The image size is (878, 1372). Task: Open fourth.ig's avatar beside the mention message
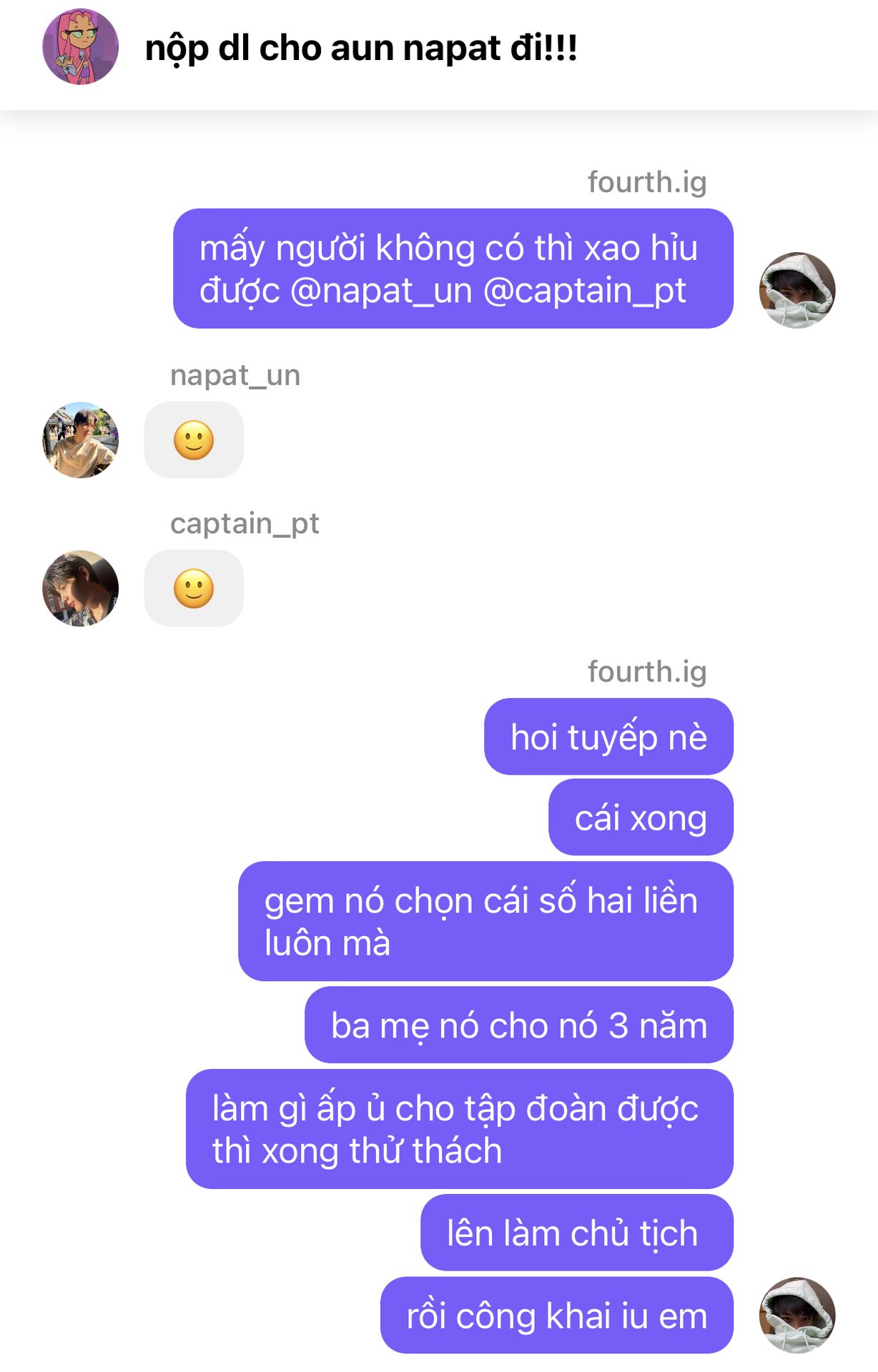[796, 290]
